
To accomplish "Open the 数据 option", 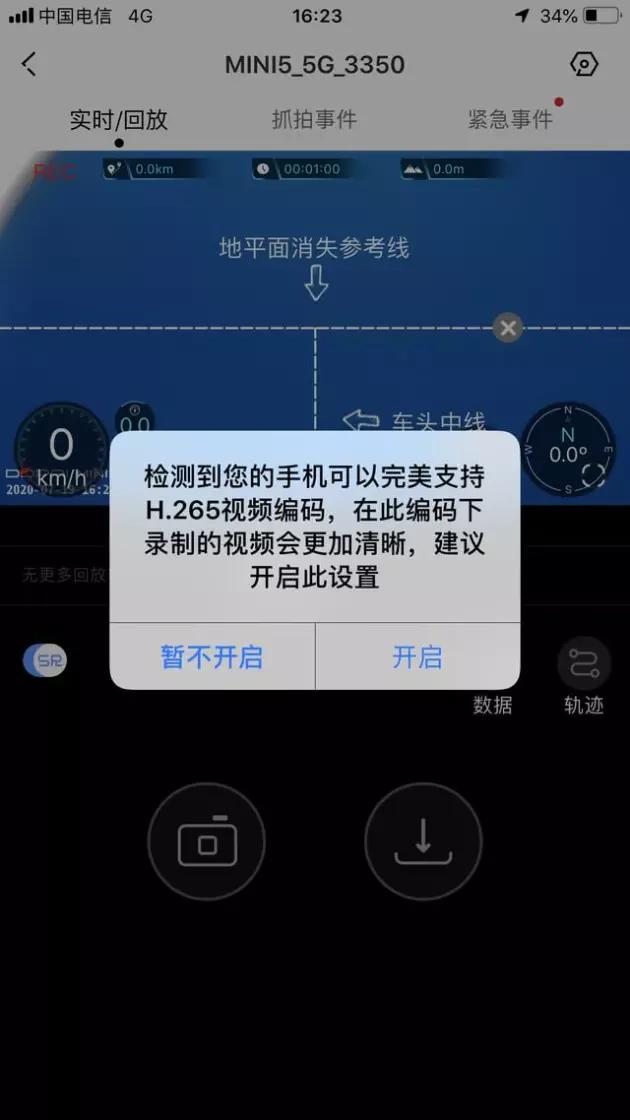I will 492,703.
